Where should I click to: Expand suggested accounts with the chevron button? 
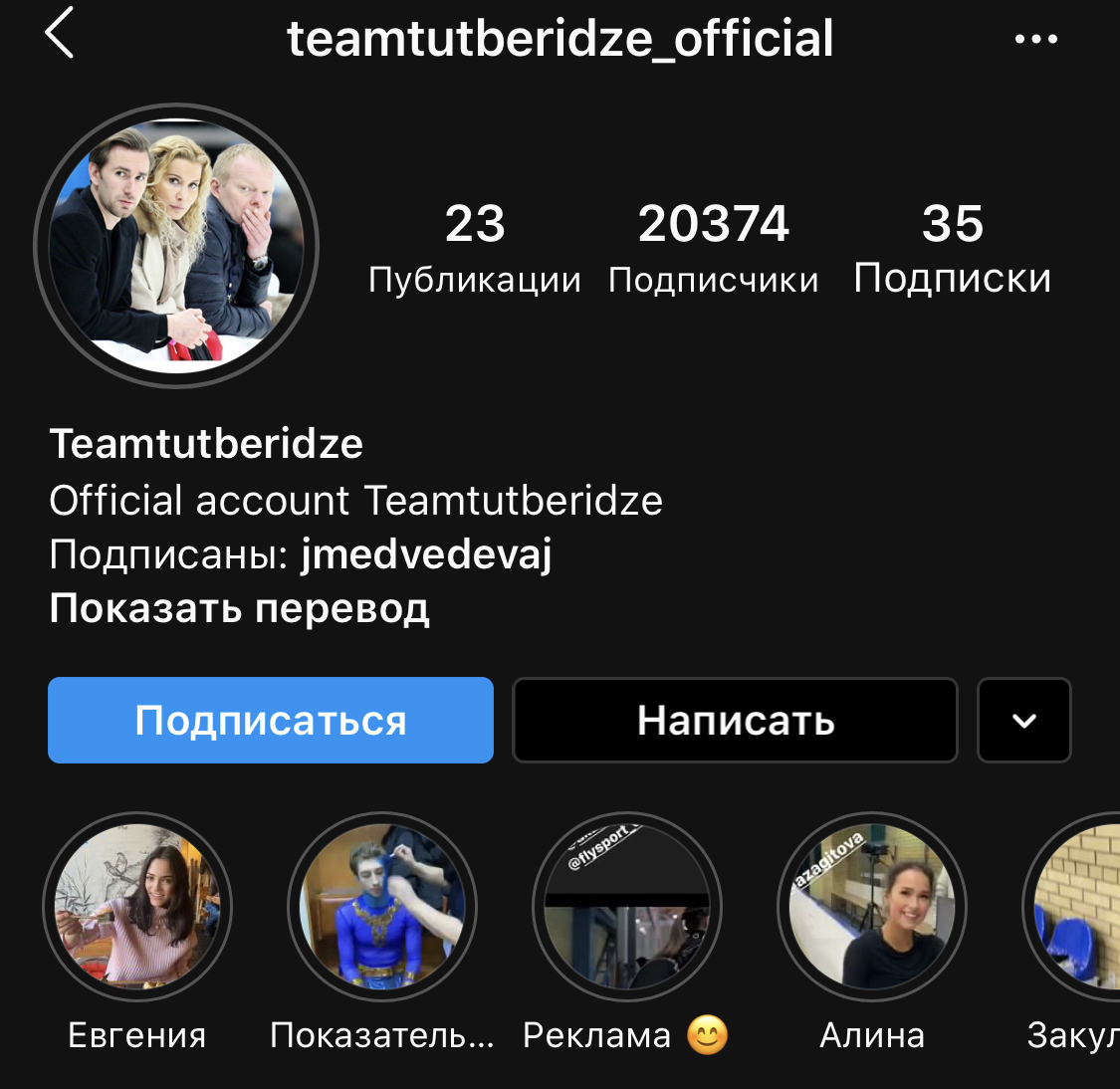tap(1024, 720)
